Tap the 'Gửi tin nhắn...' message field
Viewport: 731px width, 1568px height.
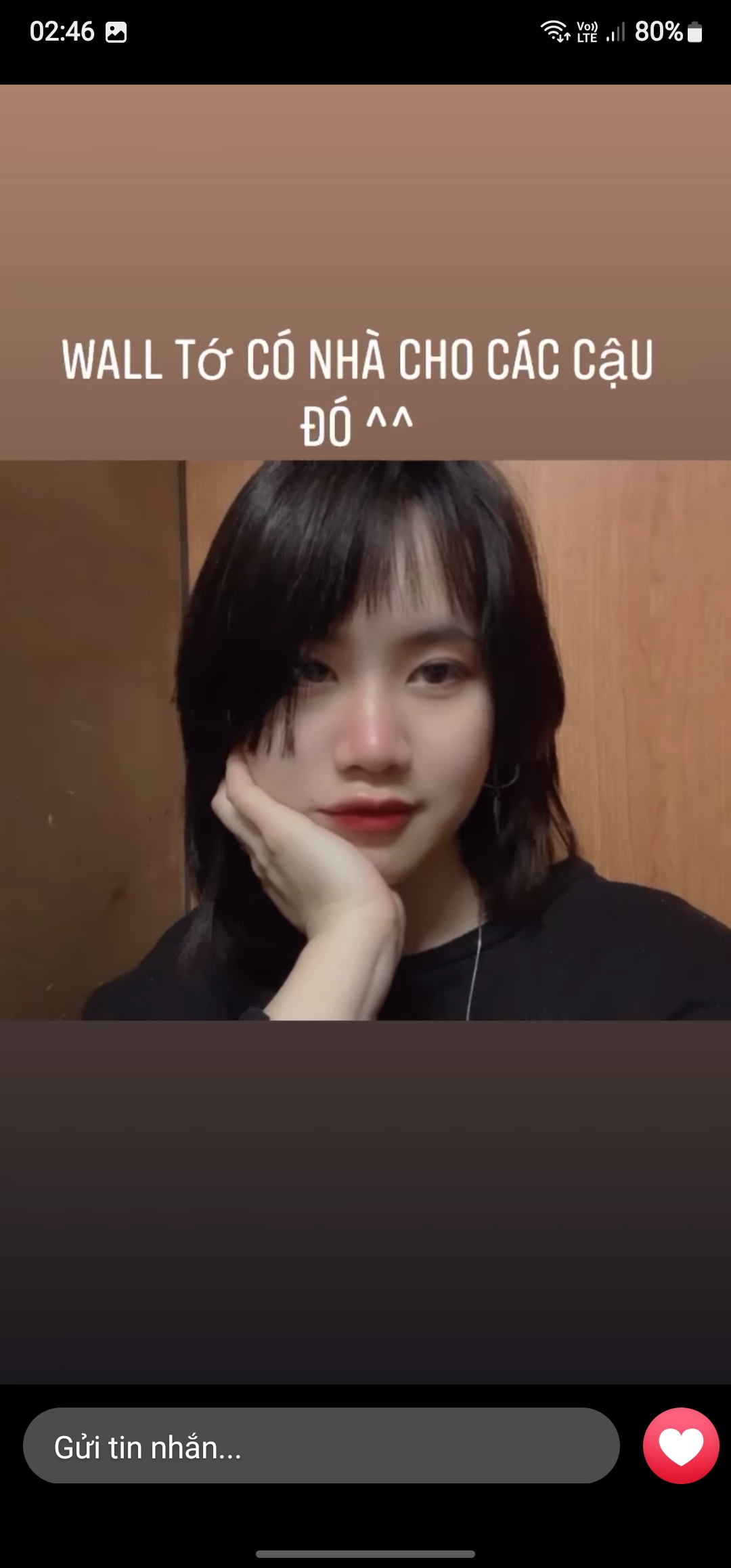click(x=321, y=1446)
